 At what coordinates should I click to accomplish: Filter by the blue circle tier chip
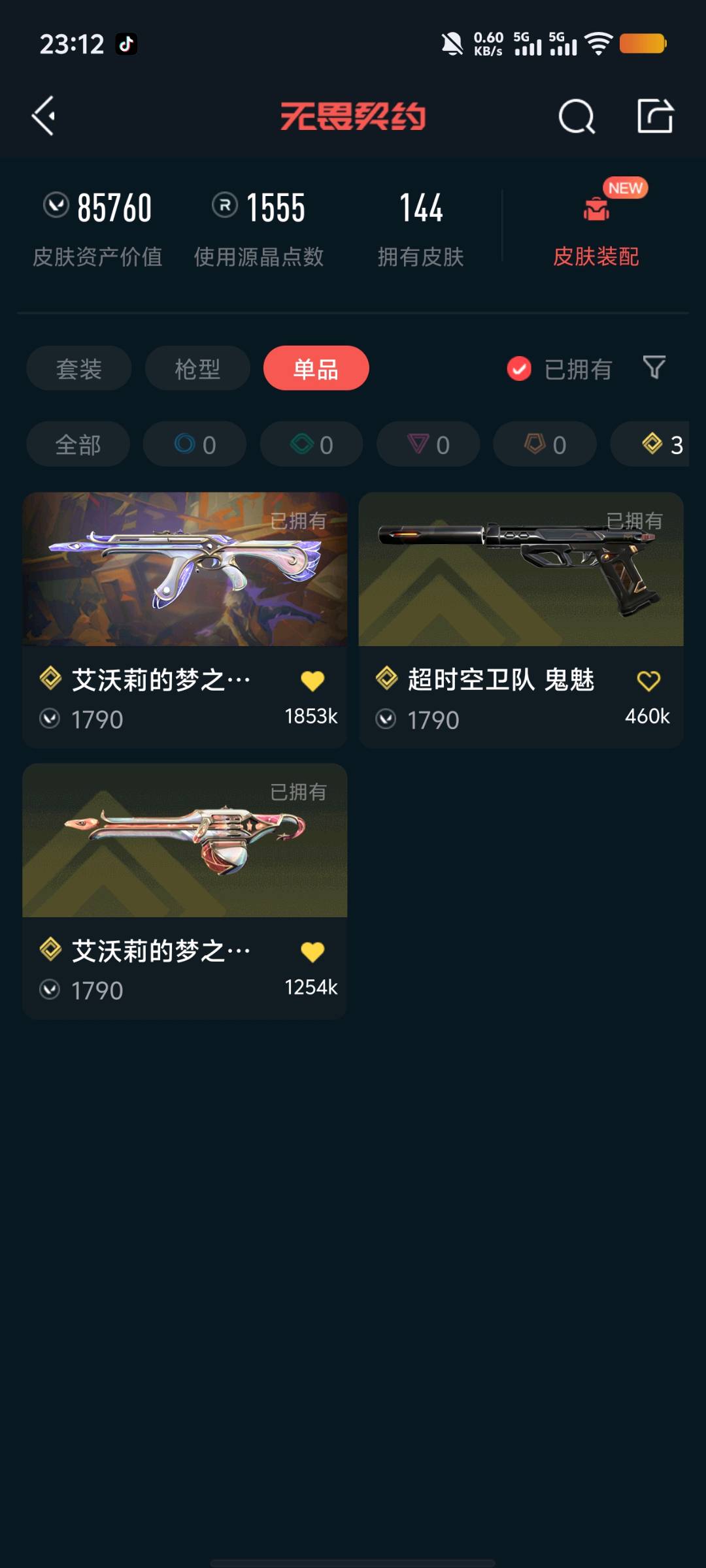point(195,444)
